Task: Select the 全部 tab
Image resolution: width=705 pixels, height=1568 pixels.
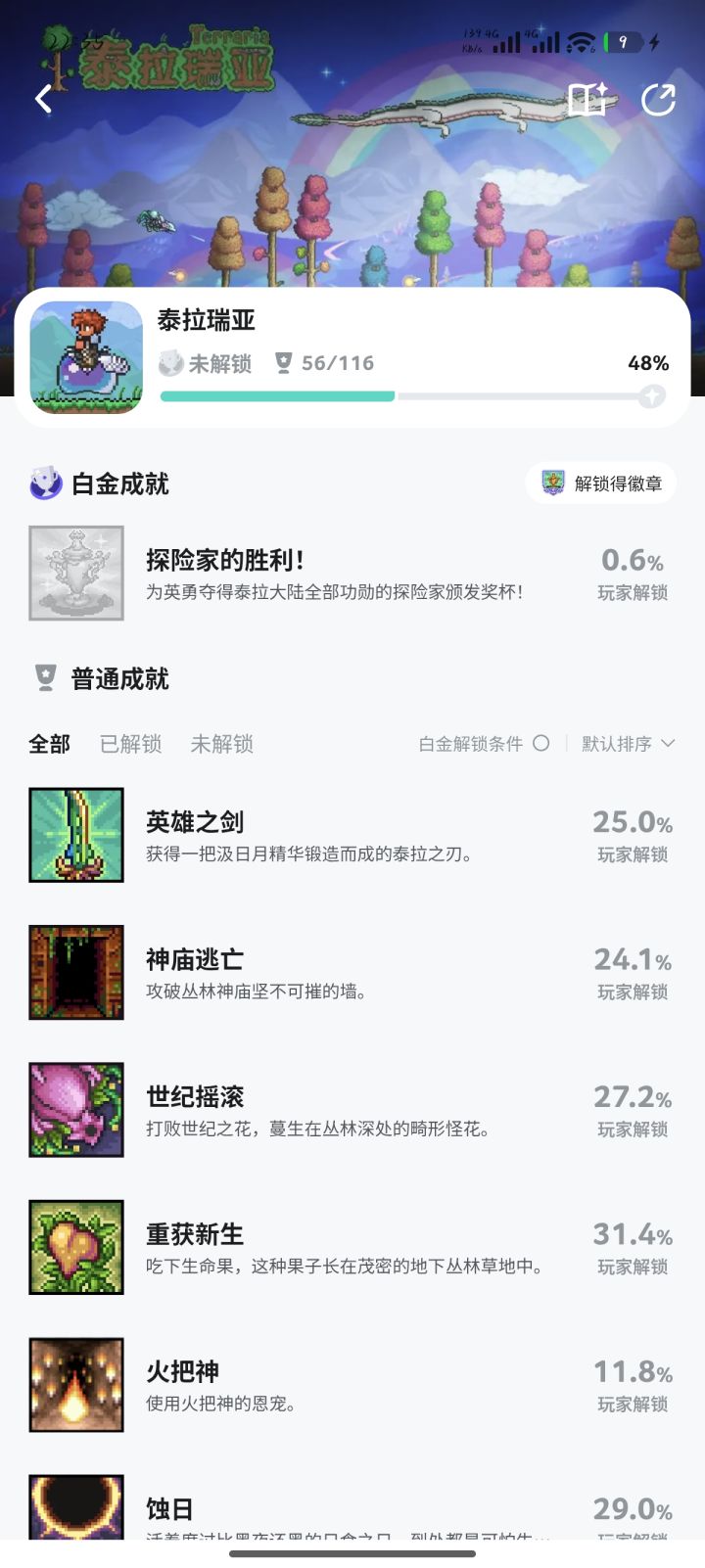Action: 50,743
